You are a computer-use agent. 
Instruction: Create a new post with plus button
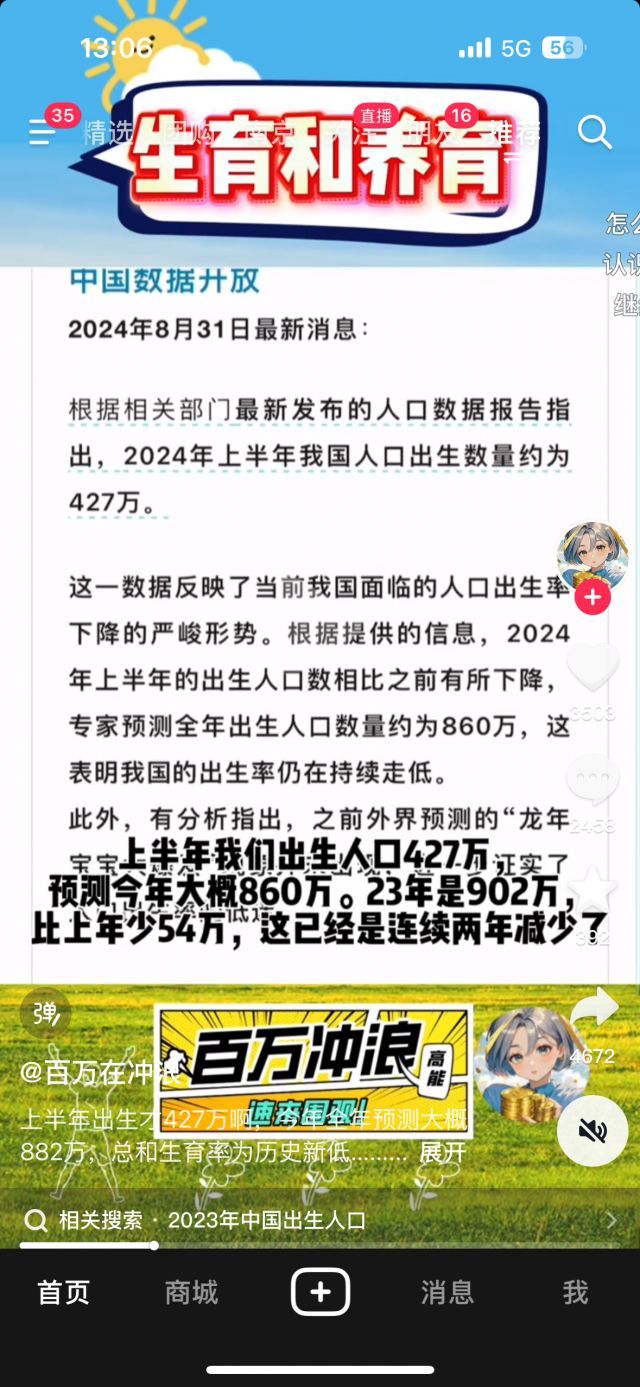[x=320, y=1292]
